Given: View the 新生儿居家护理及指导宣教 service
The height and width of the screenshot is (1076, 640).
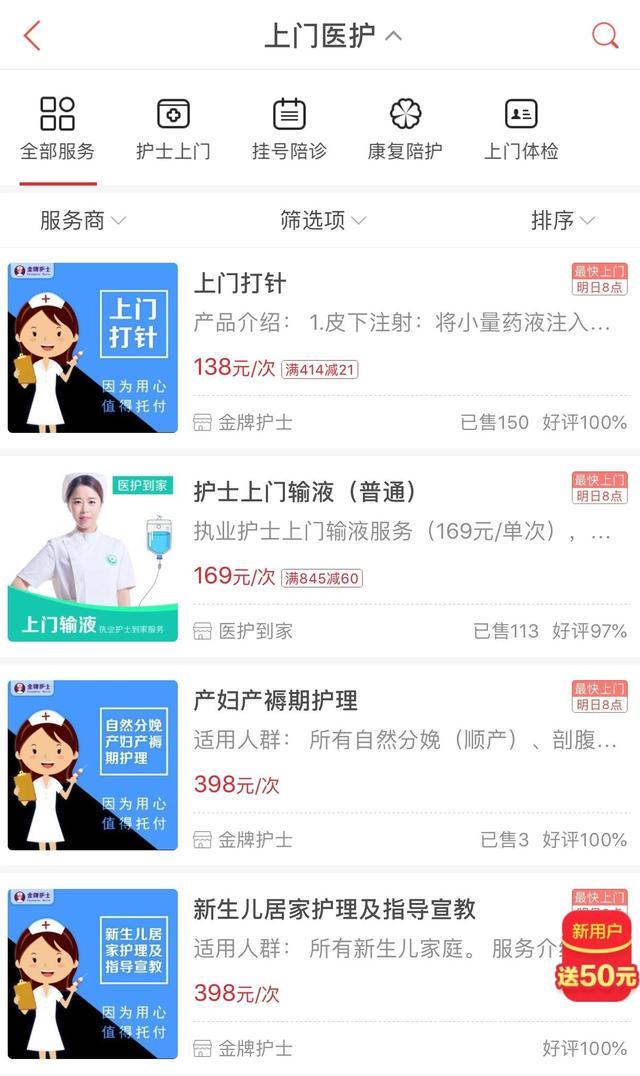Looking at the screenshot, I should (334, 909).
